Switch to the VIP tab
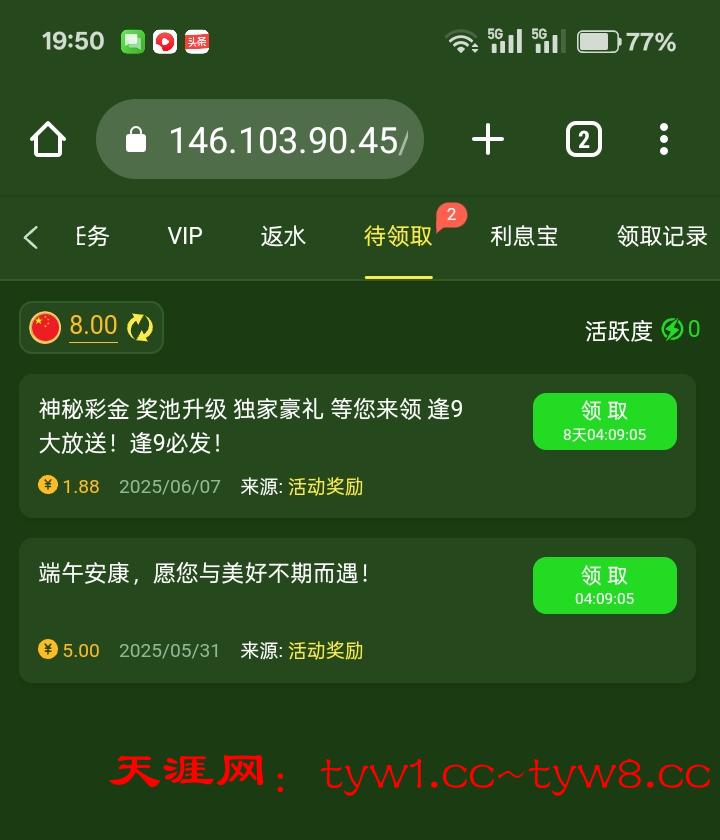Image resolution: width=720 pixels, height=840 pixels. pyautogui.click(x=185, y=237)
